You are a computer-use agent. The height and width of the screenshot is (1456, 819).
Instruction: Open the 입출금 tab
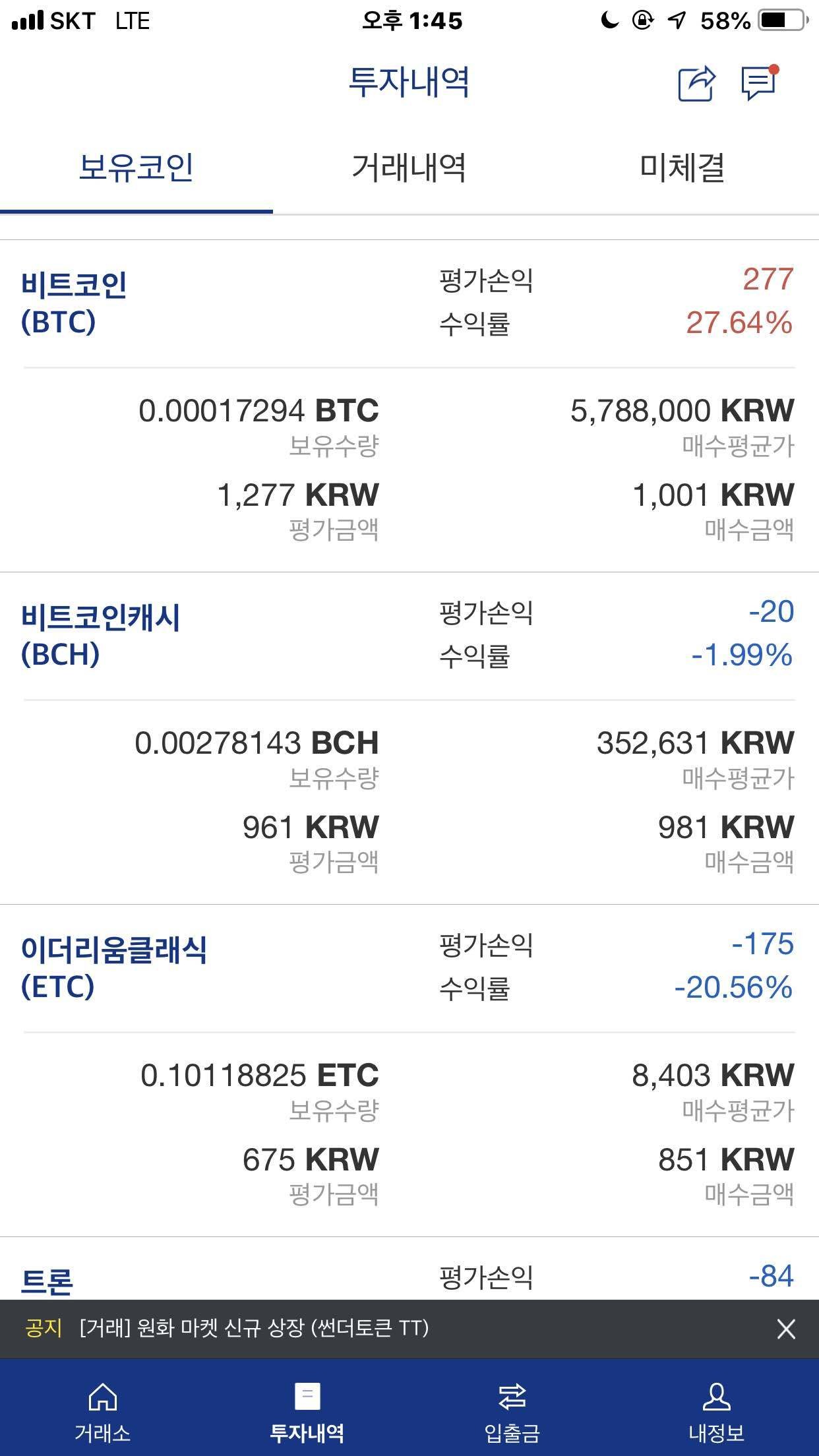click(512, 1410)
